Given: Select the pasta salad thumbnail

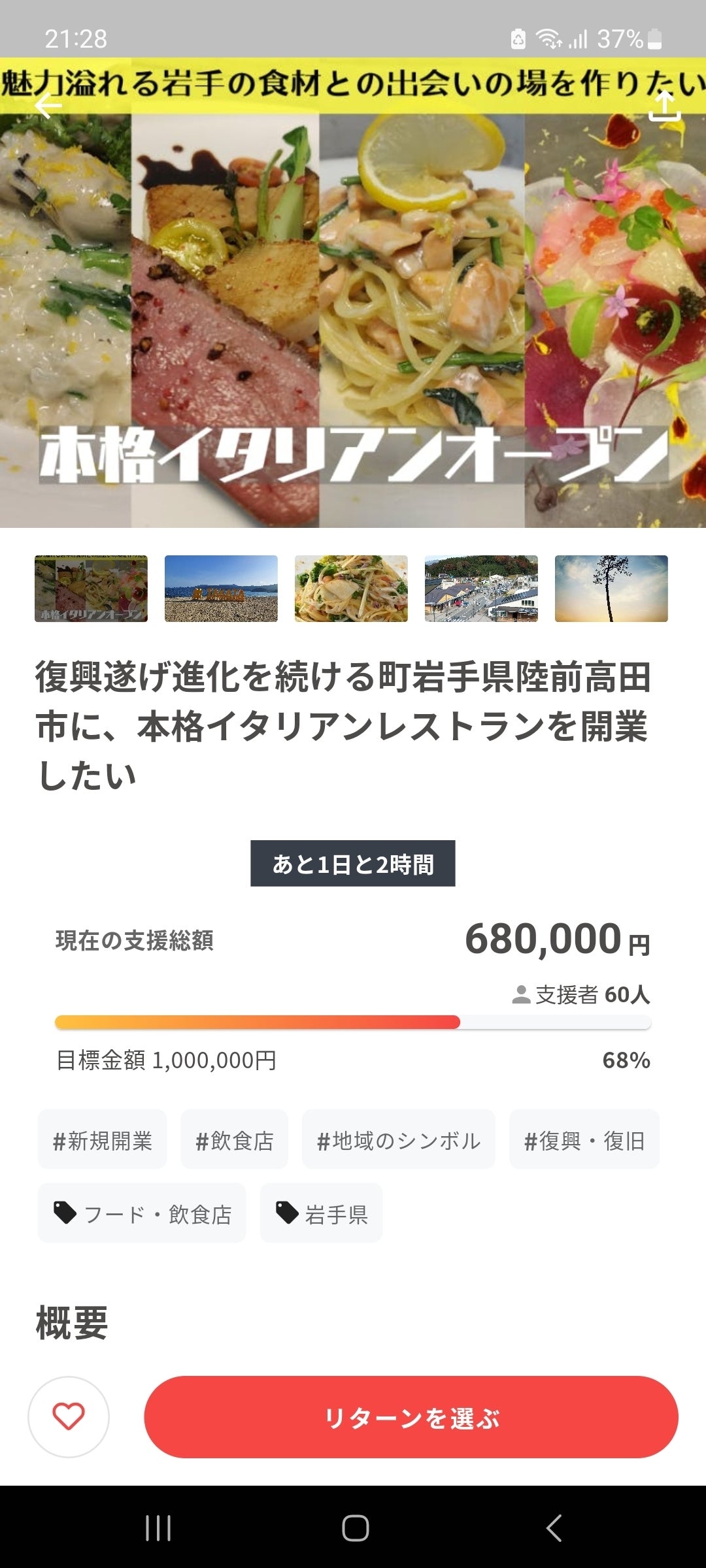Looking at the screenshot, I should (351, 588).
